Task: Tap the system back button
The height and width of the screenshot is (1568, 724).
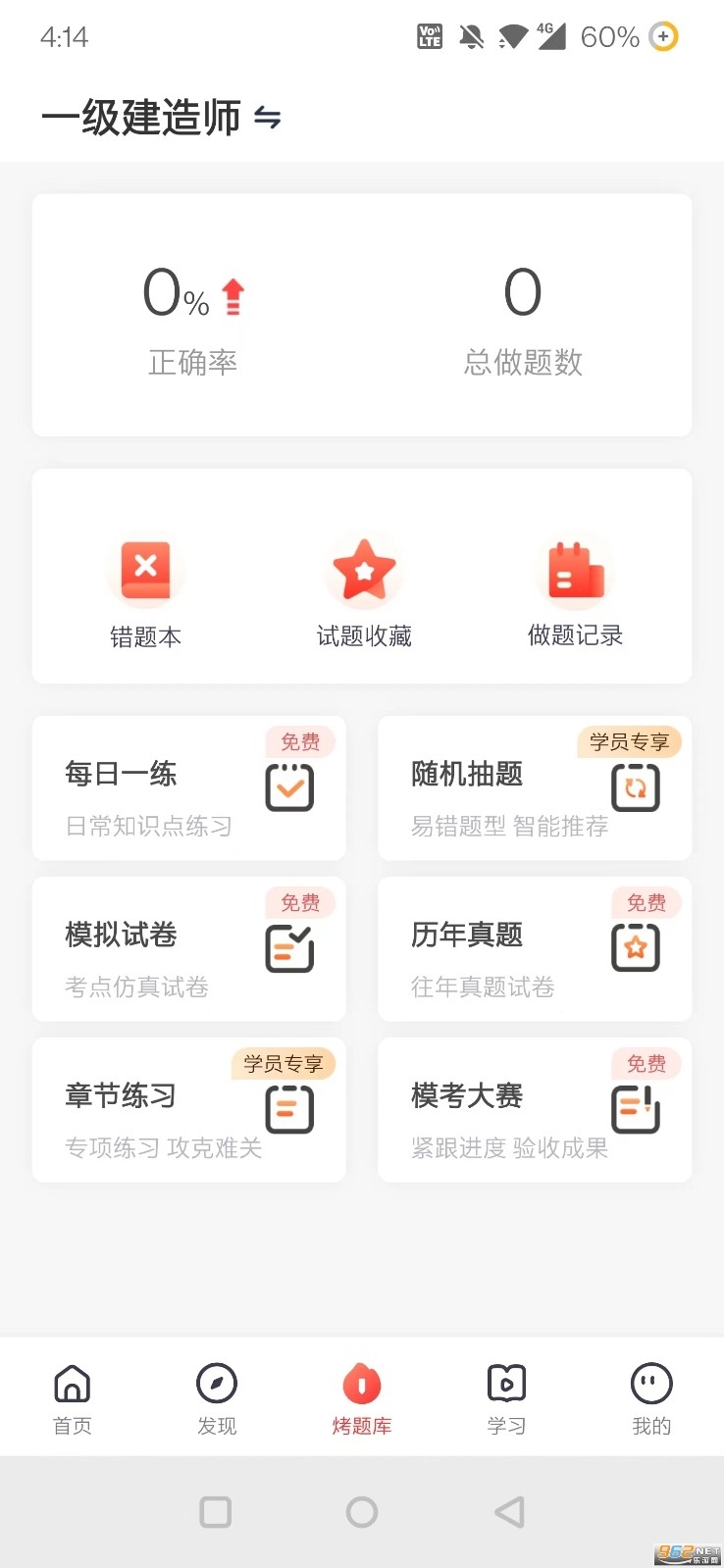Action: click(509, 1512)
